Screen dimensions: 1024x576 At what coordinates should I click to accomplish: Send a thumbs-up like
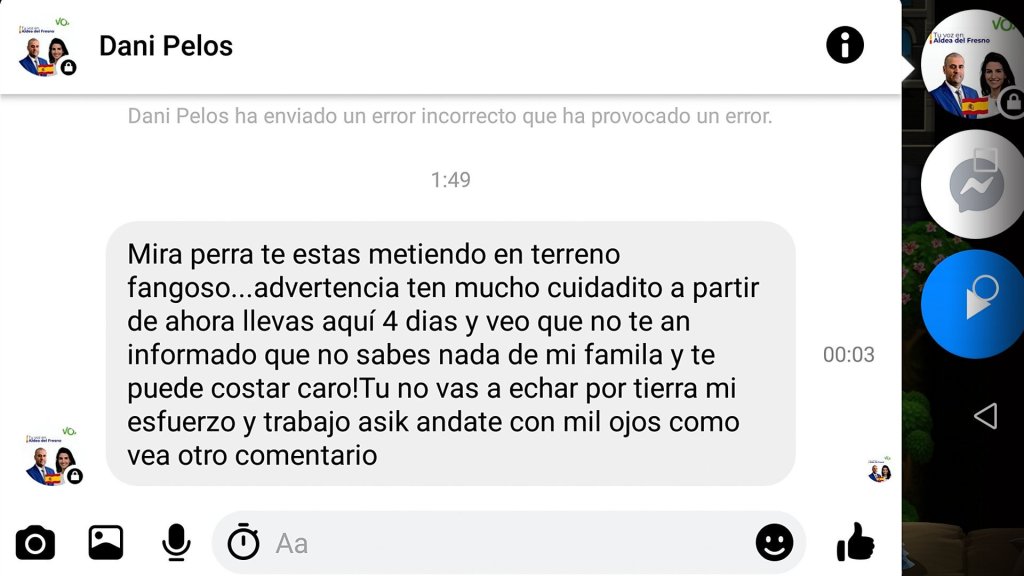pyautogui.click(x=855, y=543)
